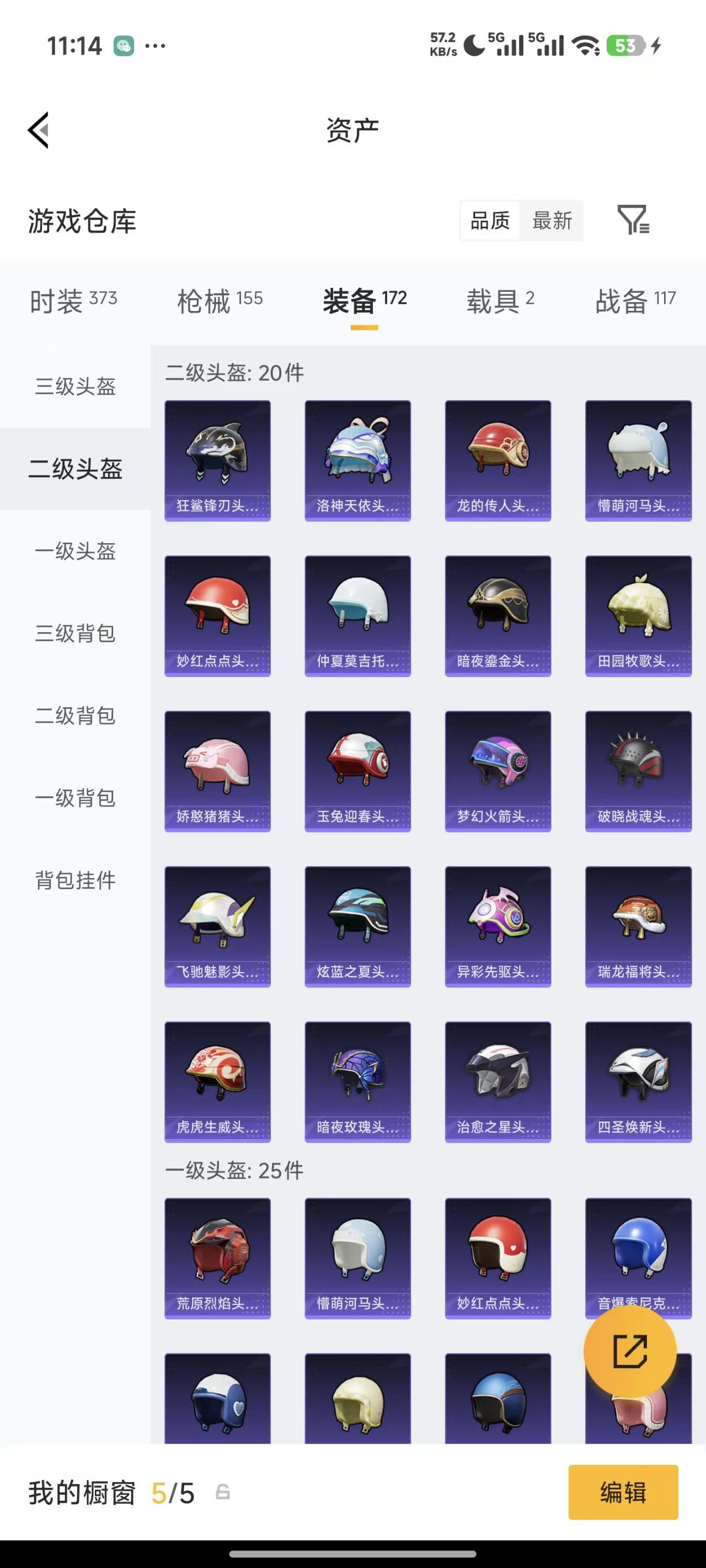706x1568 pixels.
Task: Switch sorting to 最新
Action: [x=552, y=221]
